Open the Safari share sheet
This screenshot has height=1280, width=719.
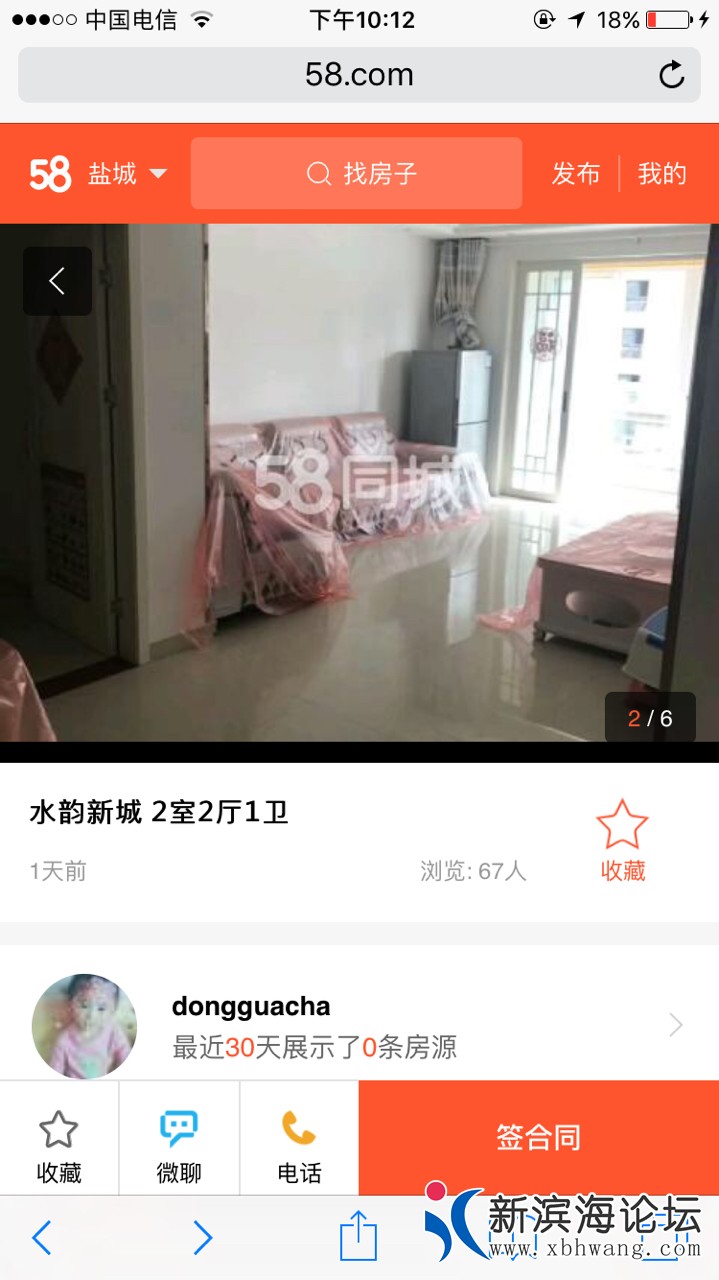tap(358, 1236)
